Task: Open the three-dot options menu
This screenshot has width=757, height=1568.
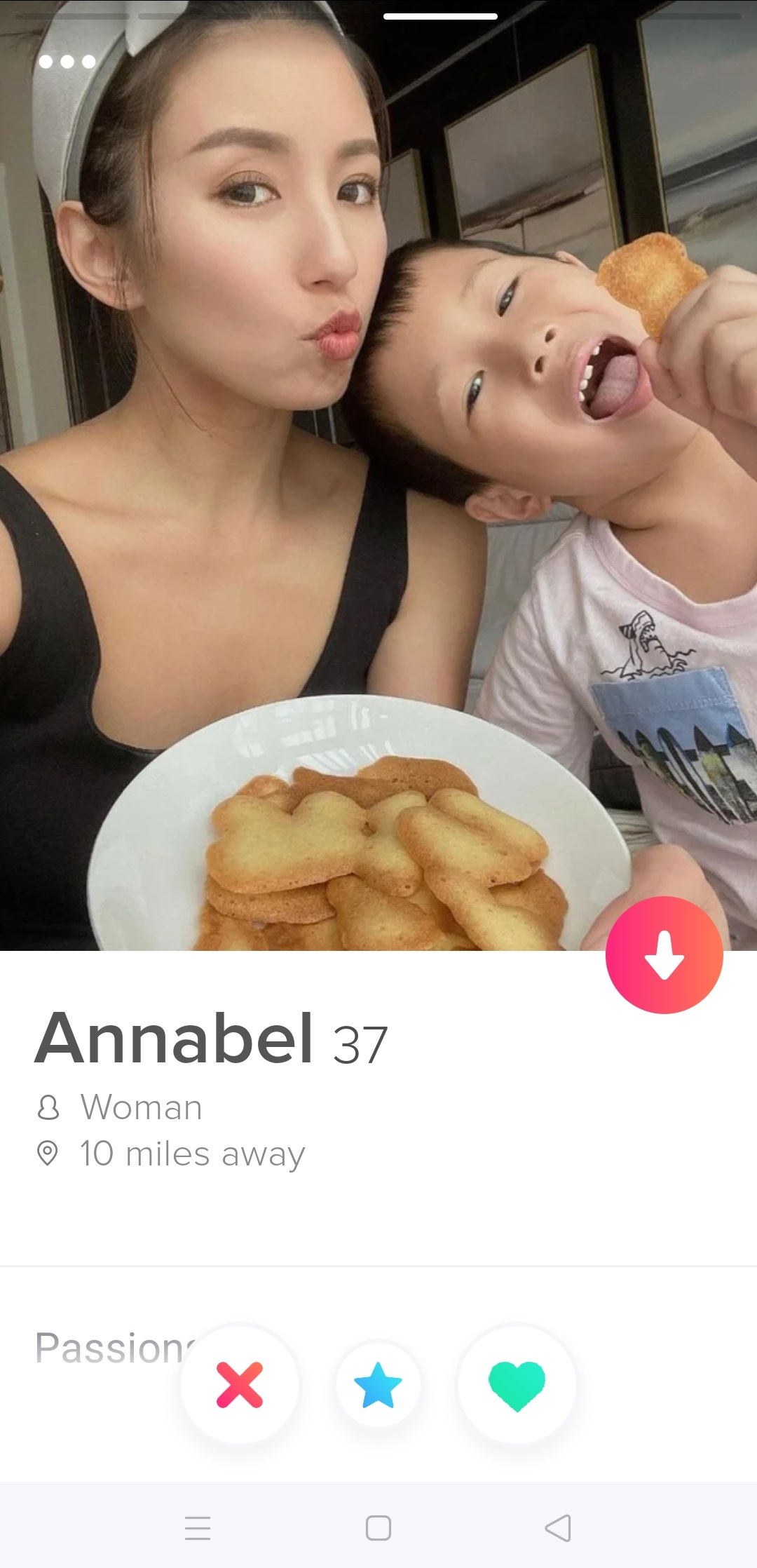Action: (x=67, y=62)
